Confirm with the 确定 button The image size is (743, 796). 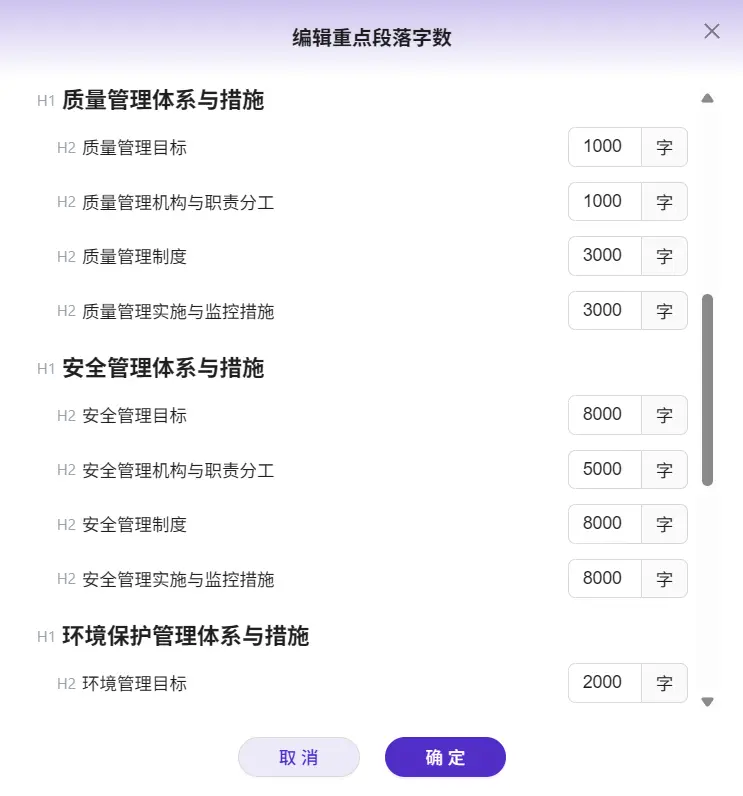pos(445,757)
